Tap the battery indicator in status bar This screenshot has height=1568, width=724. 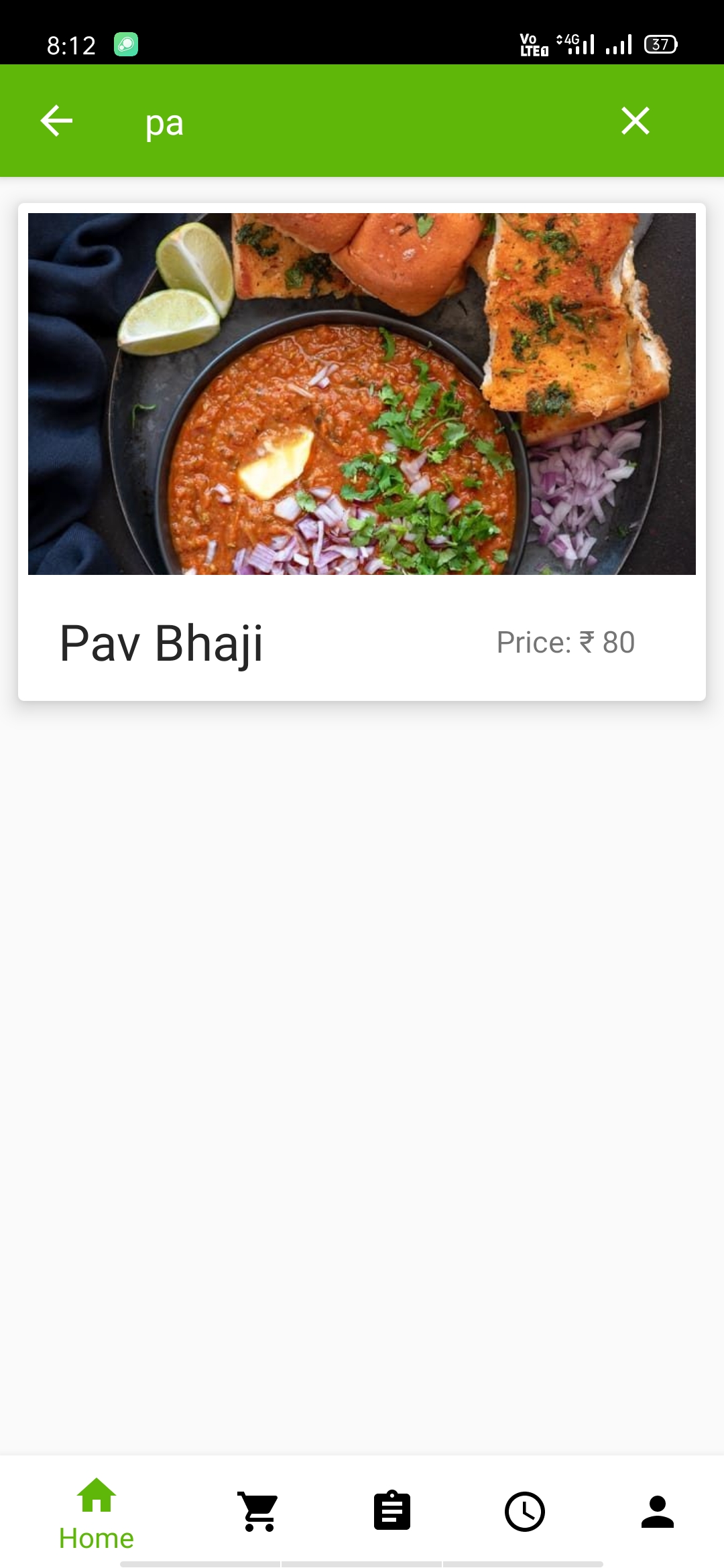660,43
